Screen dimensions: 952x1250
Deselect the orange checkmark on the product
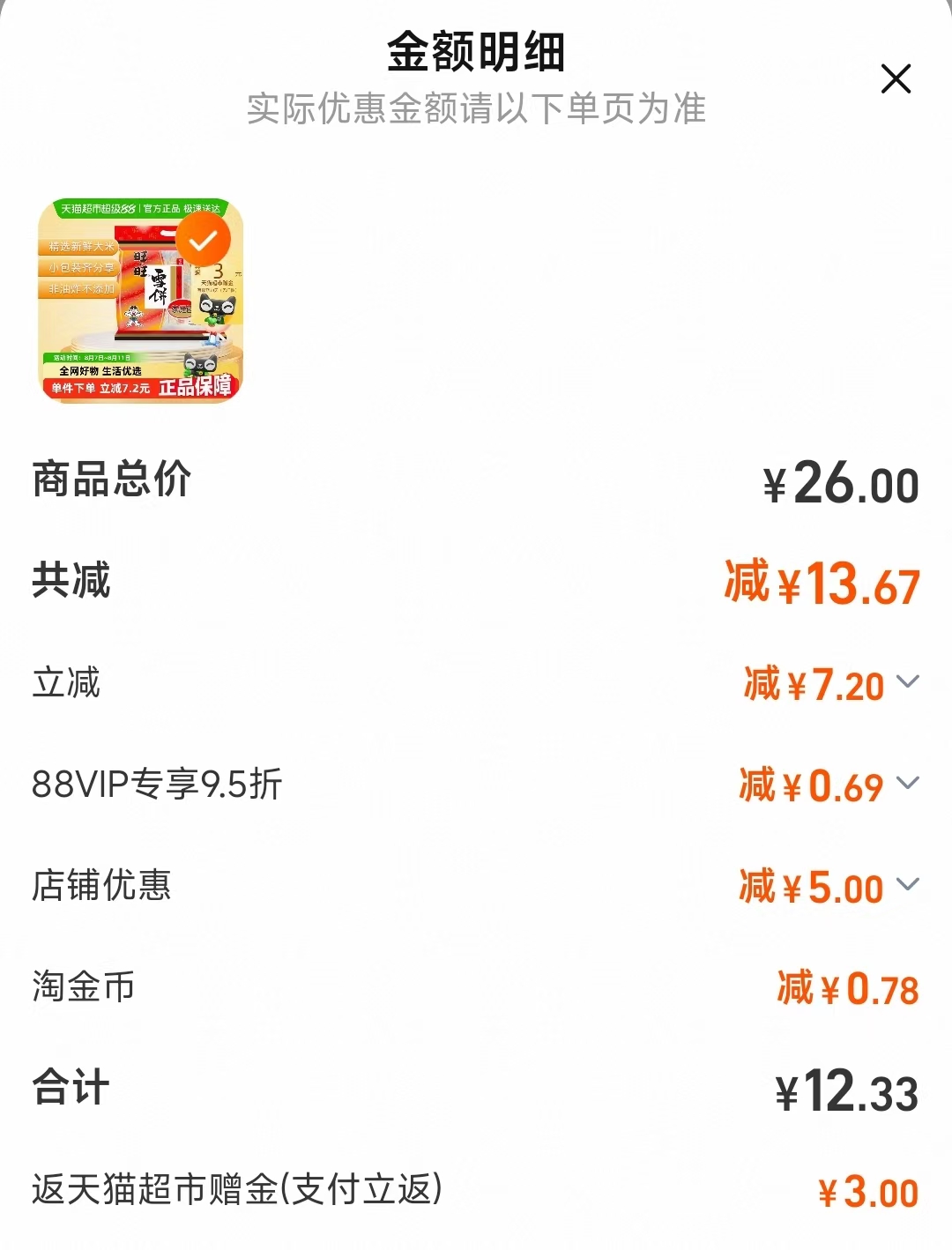tap(205, 239)
